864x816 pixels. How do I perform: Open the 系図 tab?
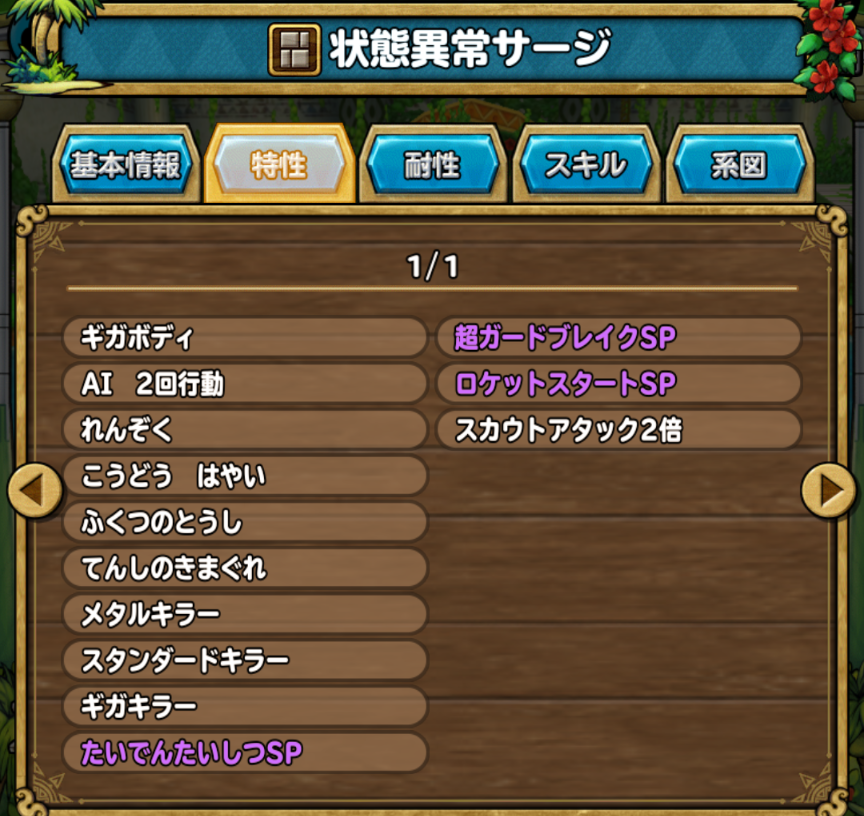[x=738, y=165]
